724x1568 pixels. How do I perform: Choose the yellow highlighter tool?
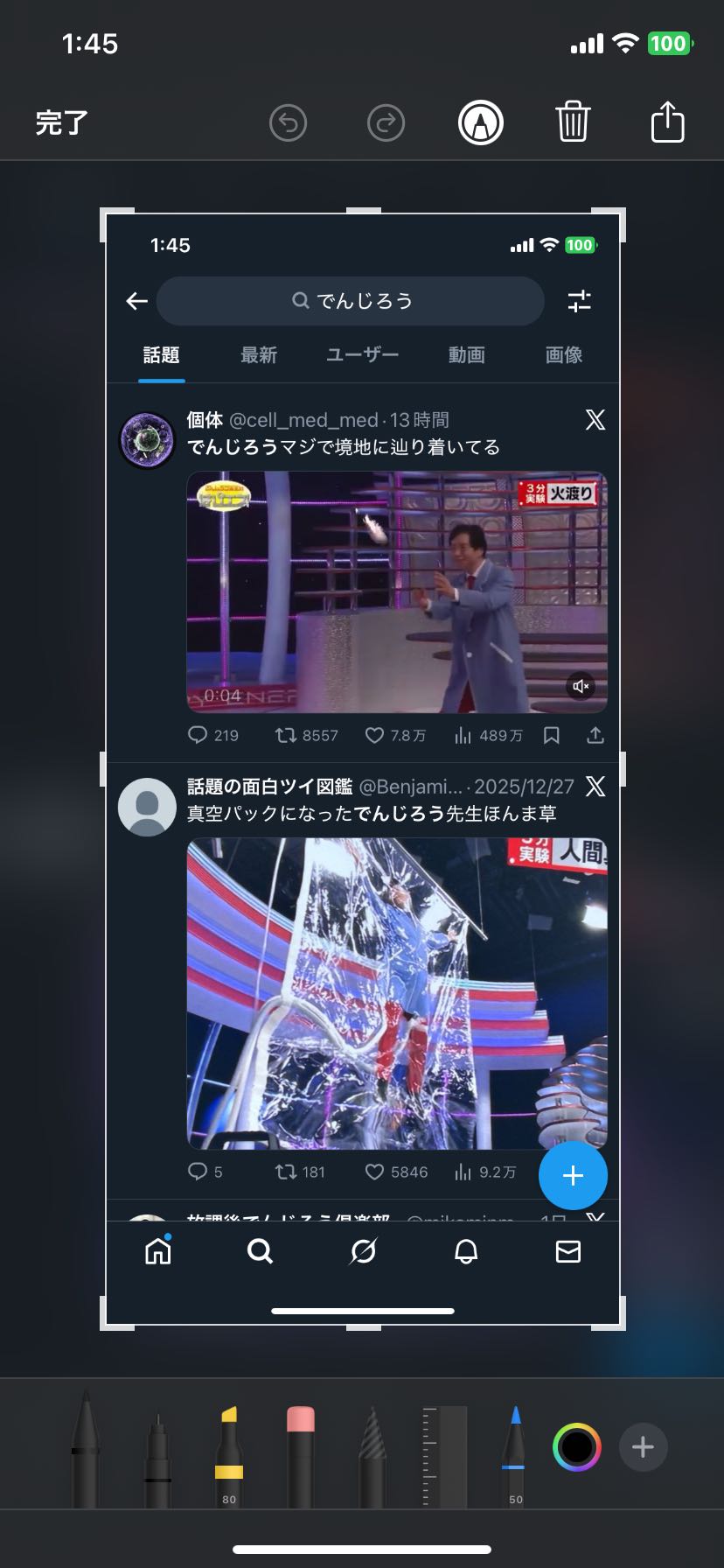coord(229,1452)
